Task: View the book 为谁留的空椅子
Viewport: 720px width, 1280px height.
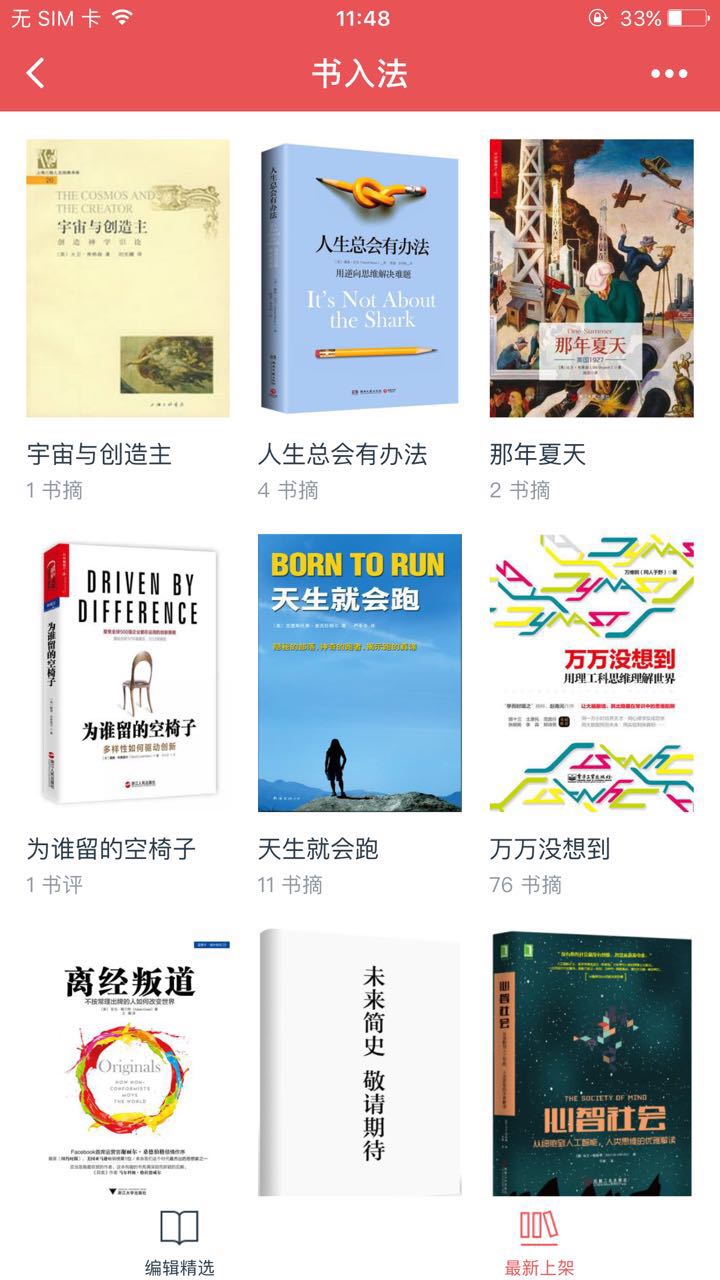Action: click(128, 672)
